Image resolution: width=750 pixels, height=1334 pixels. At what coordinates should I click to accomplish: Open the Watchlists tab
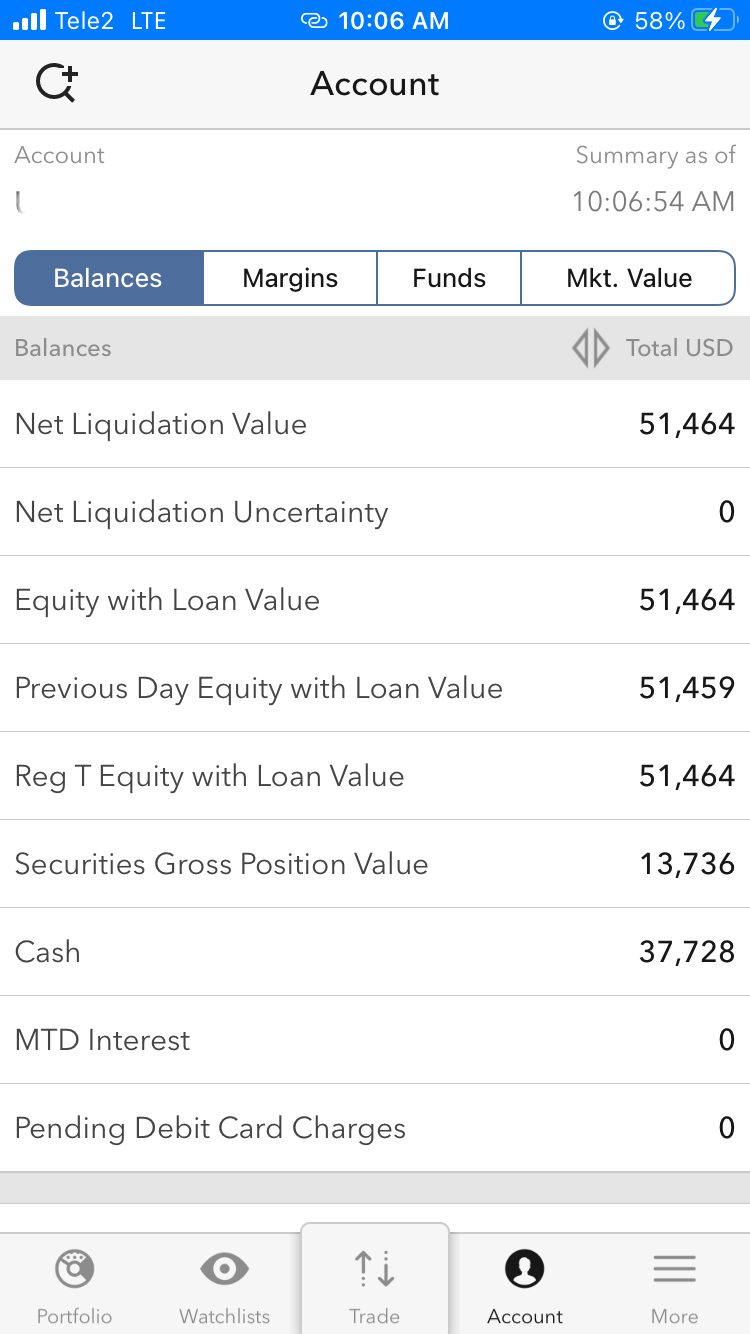click(225, 1286)
